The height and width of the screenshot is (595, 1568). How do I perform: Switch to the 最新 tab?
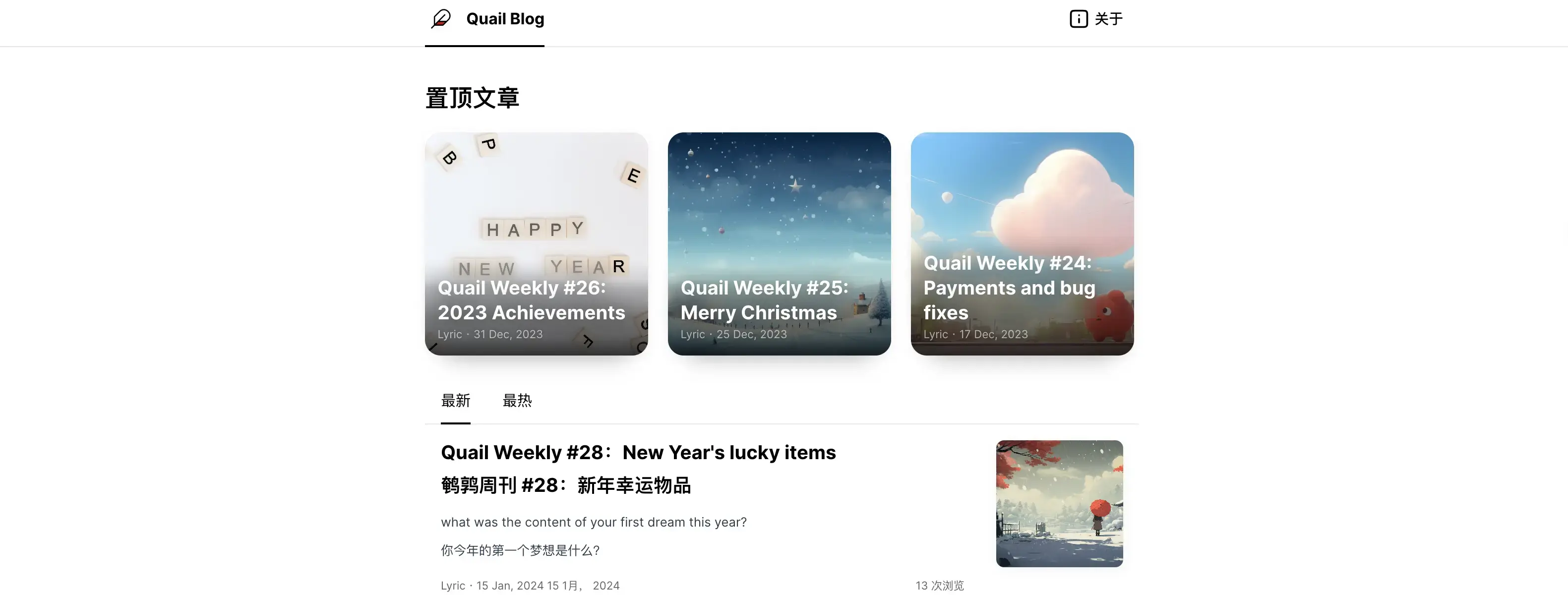(455, 401)
